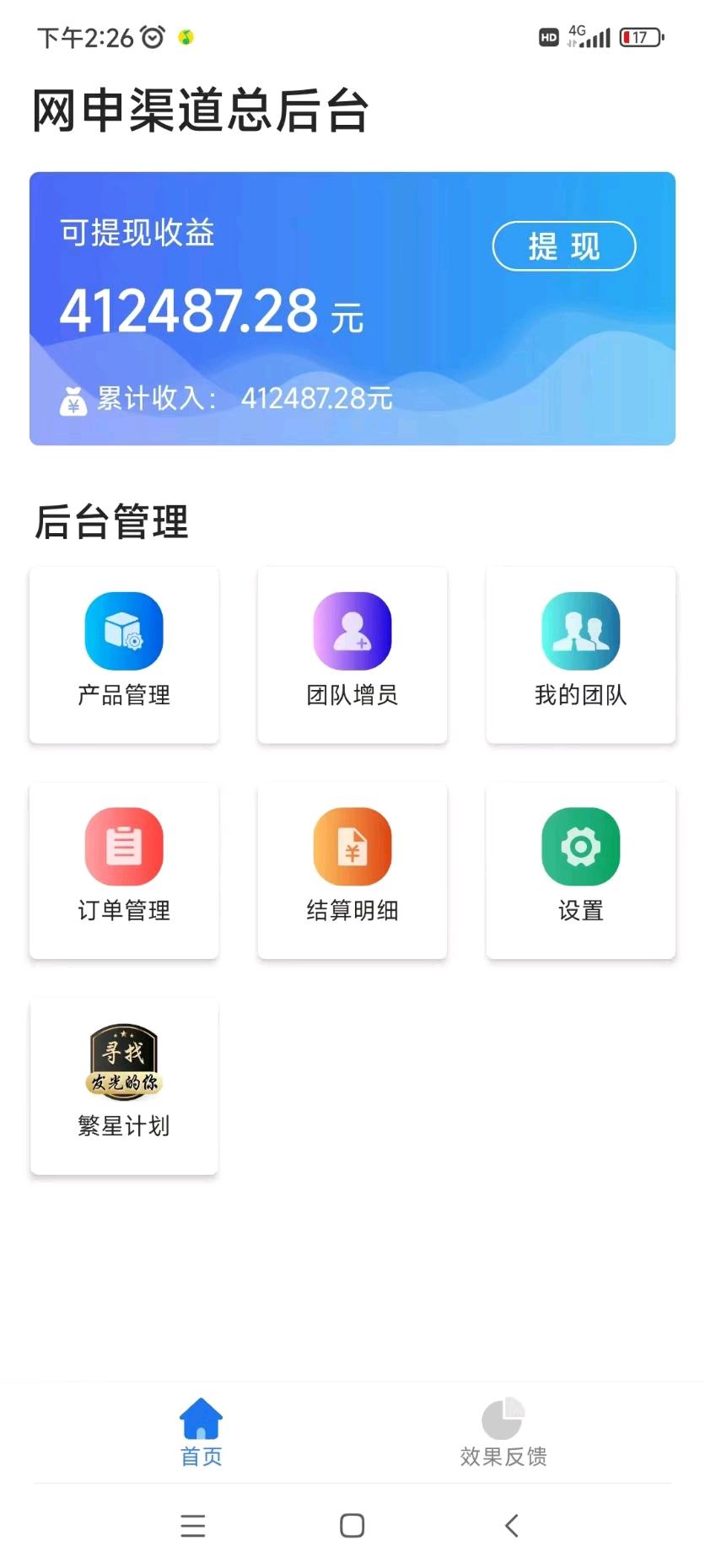The height and width of the screenshot is (1568, 705).
Task: View 我的团队 my team
Action: (x=581, y=655)
